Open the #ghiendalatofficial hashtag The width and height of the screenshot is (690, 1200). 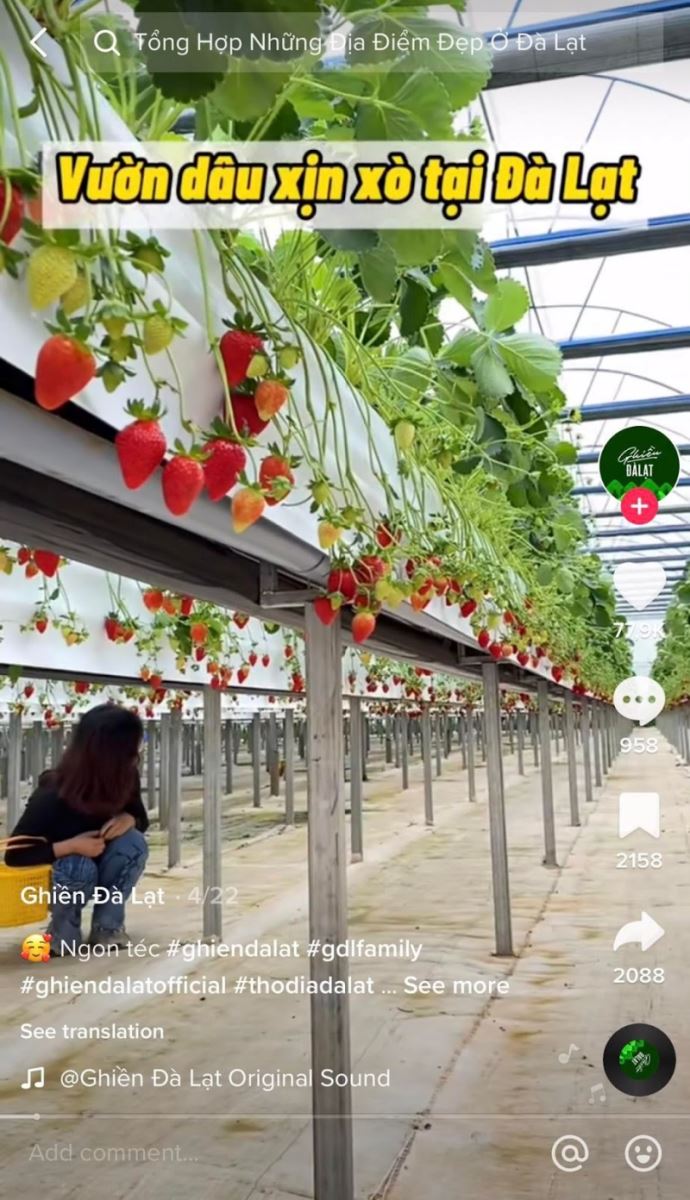[123, 985]
